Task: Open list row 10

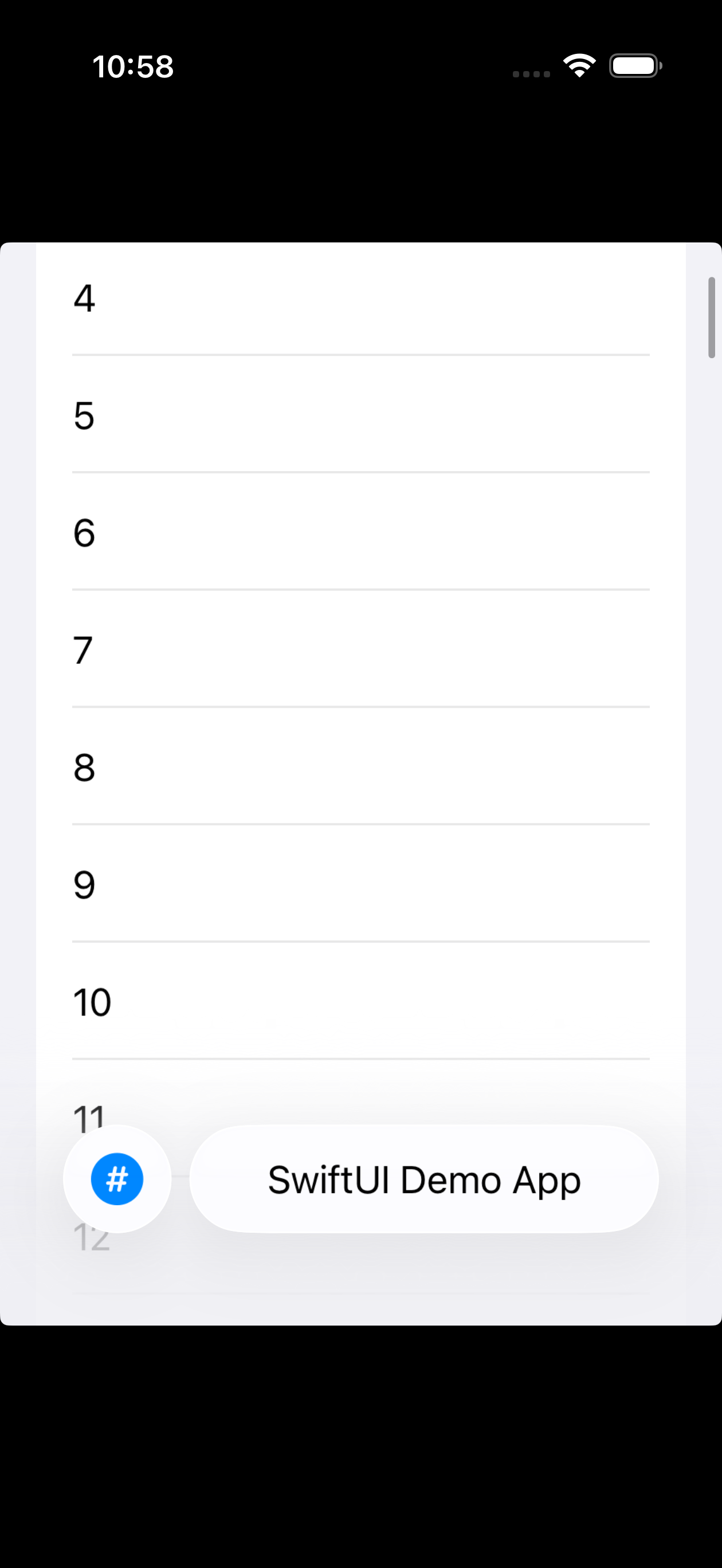Action: [360, 1002]
